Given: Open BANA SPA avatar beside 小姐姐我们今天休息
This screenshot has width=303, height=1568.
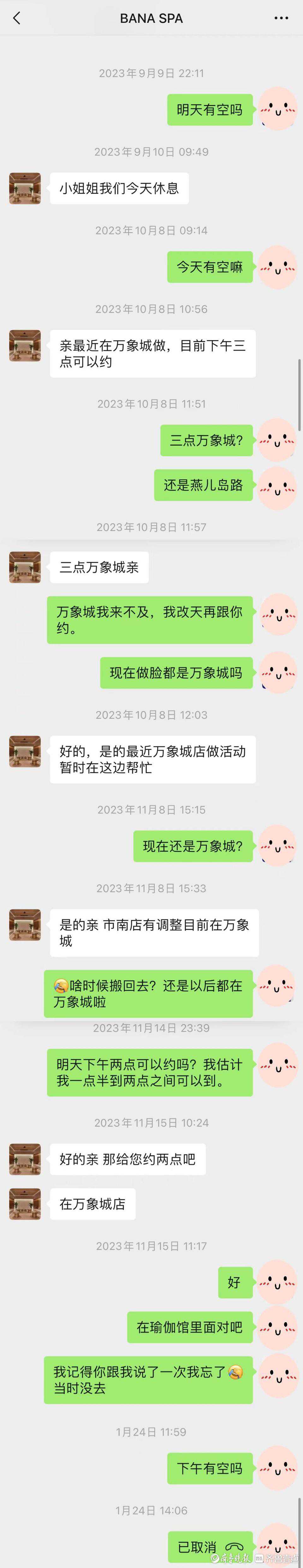Looking at the screenshot, I should [25, 188].
